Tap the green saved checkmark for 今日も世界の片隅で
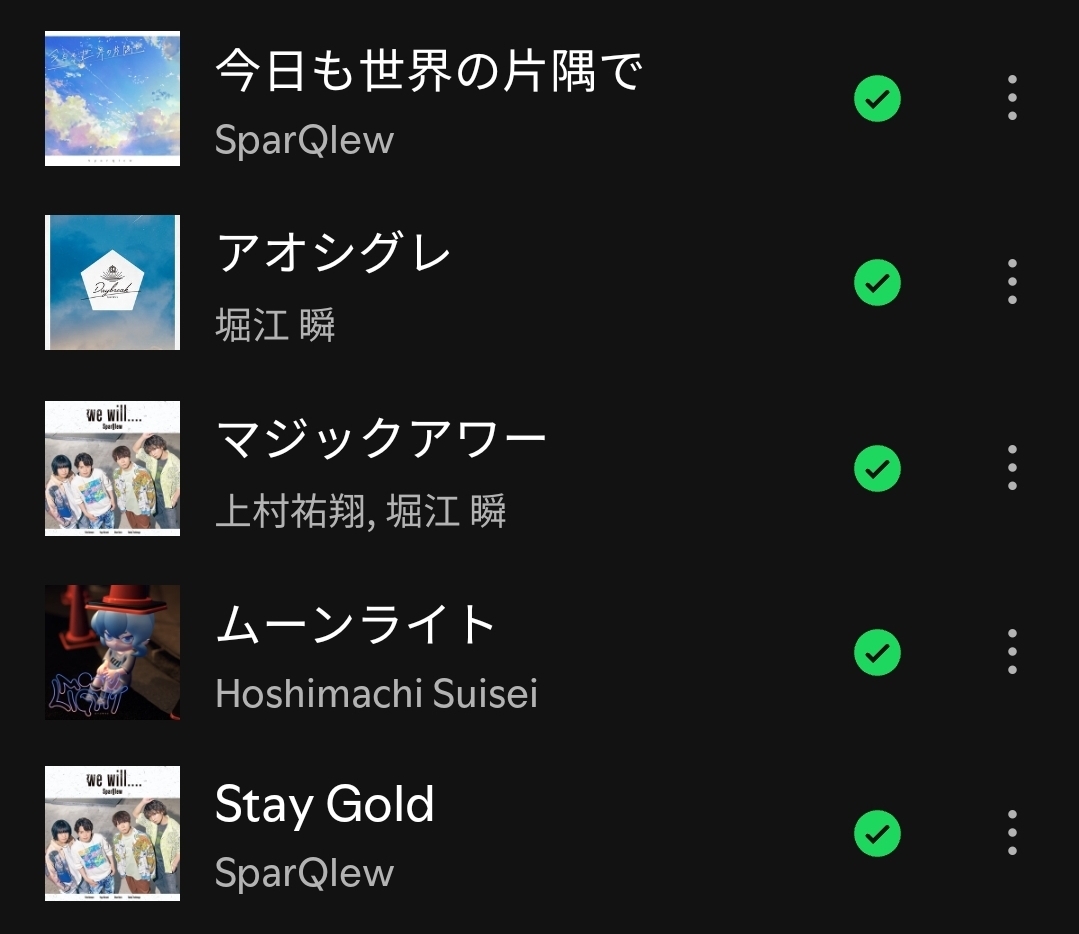1079x934 pixels. tap(877, 98)
